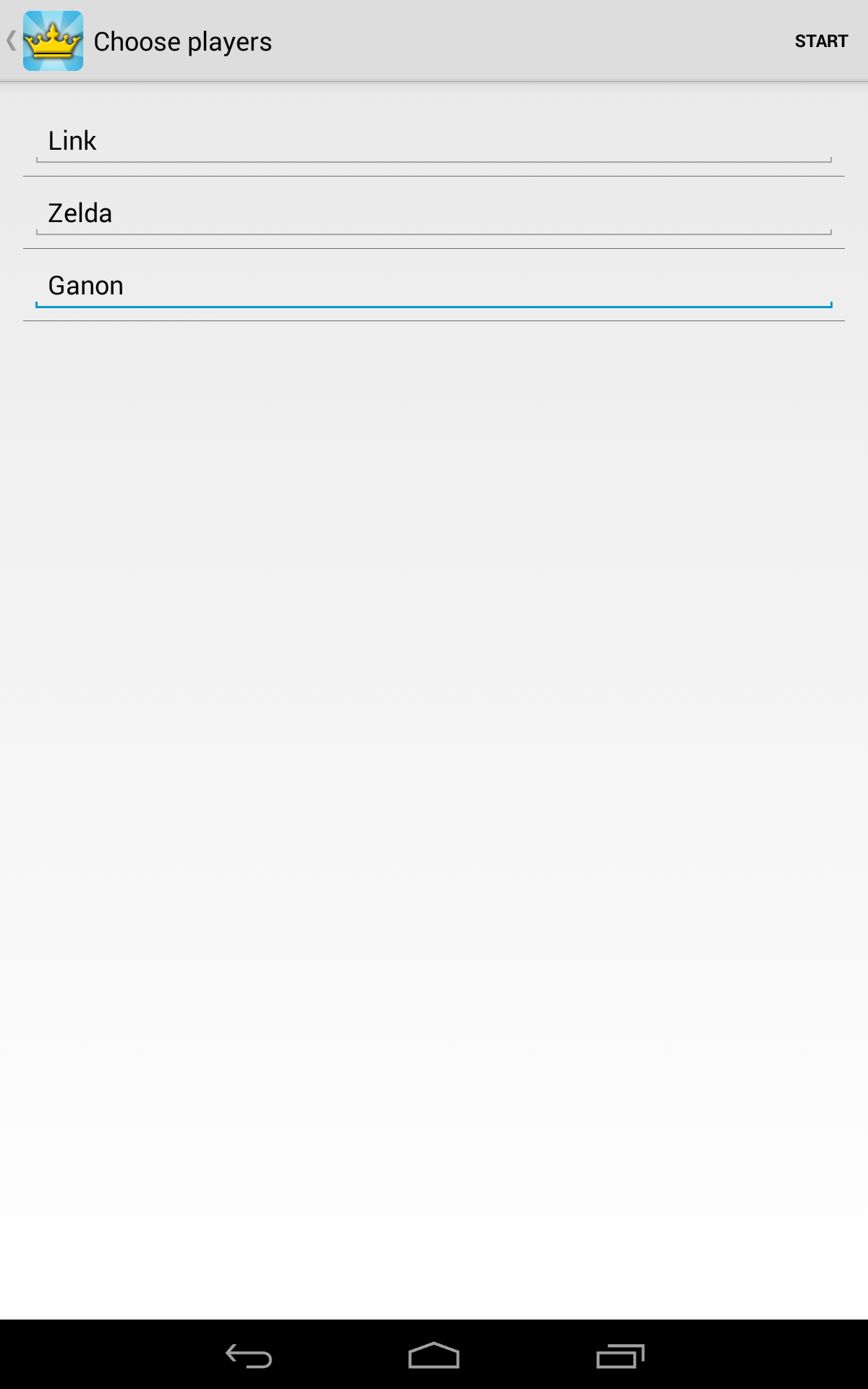The width and height of the screenshot is (868, 1389).
Task: Tap START to begin the game
Action: click(x=820, y=41)
